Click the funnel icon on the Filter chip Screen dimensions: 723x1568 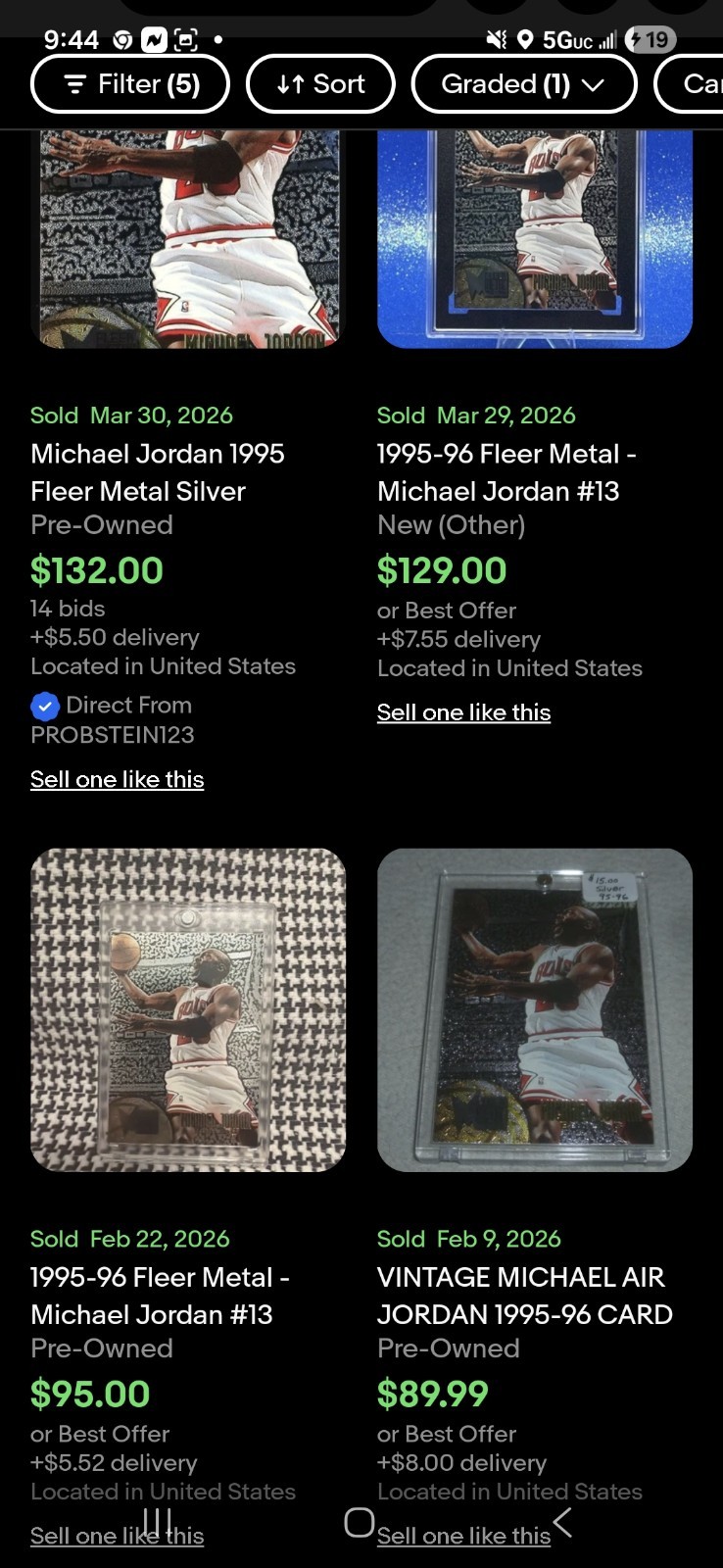coord(76,84)
